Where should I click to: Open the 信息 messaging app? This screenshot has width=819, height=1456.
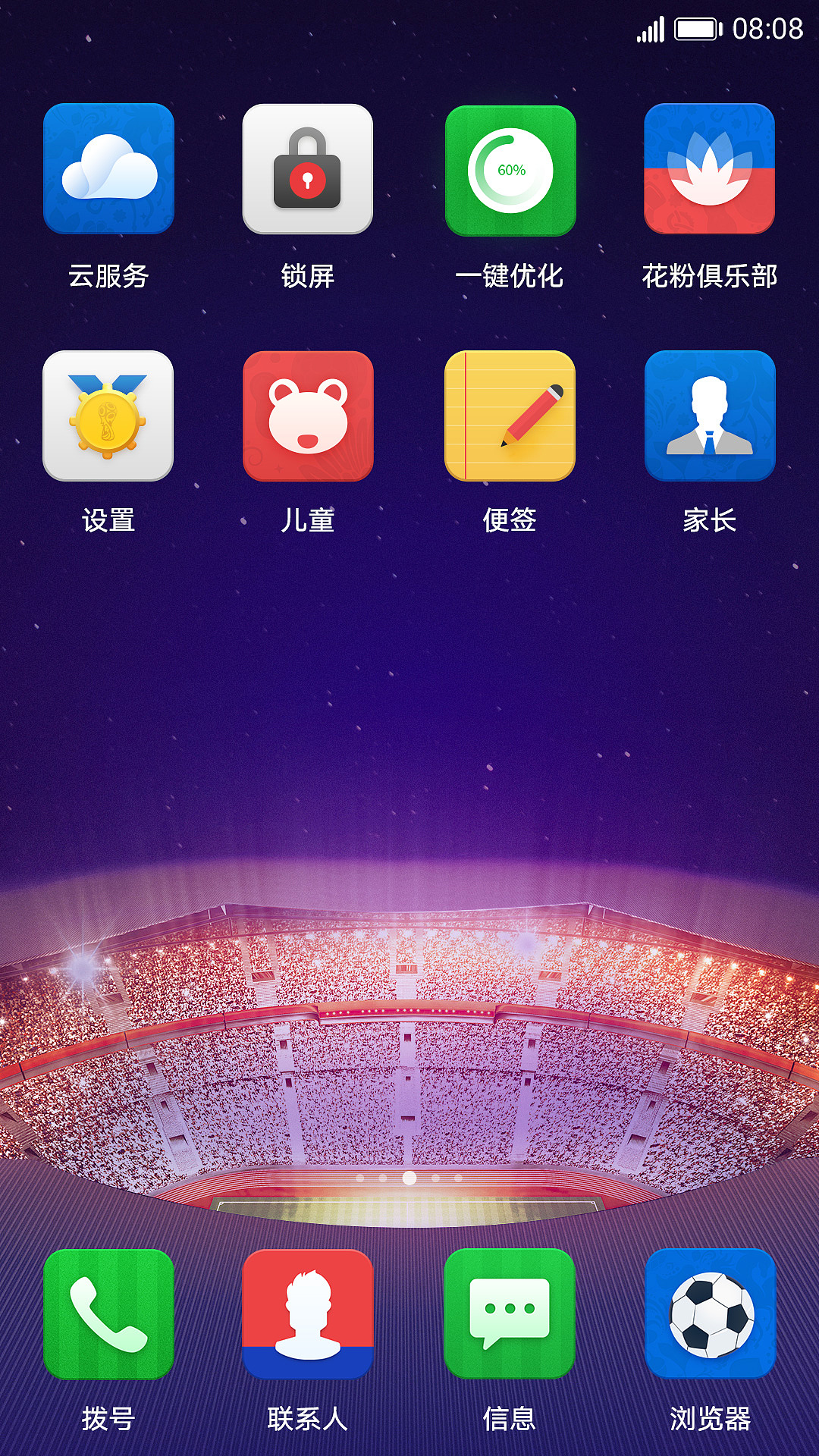(x=510, y=1316)
